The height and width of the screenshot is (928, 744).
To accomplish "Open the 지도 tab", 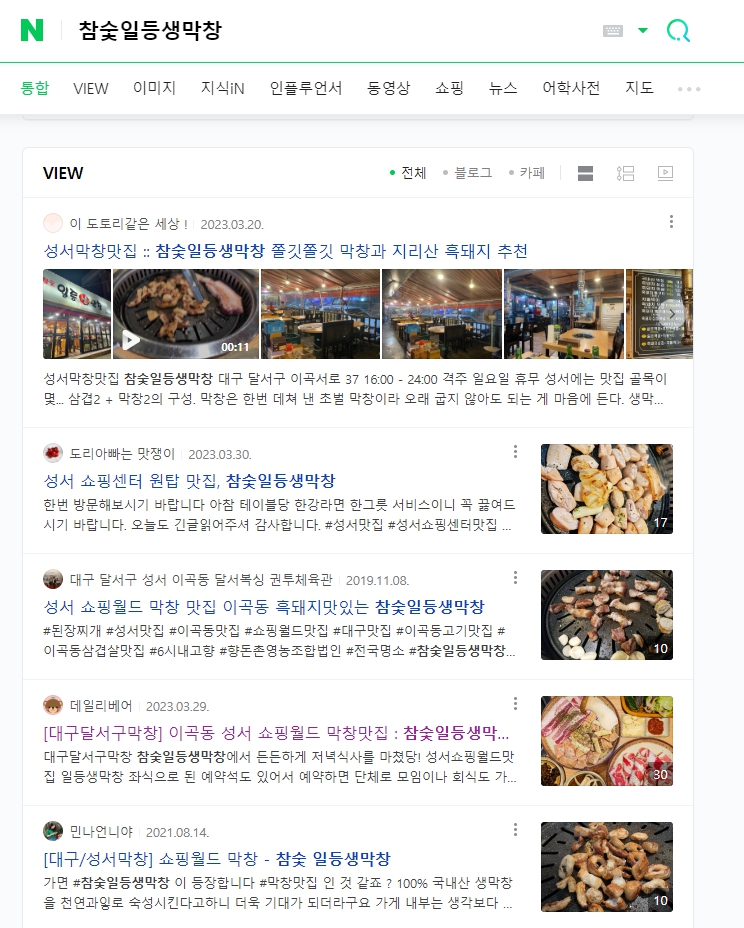I will pyautogui.click(x=639, y=88).
